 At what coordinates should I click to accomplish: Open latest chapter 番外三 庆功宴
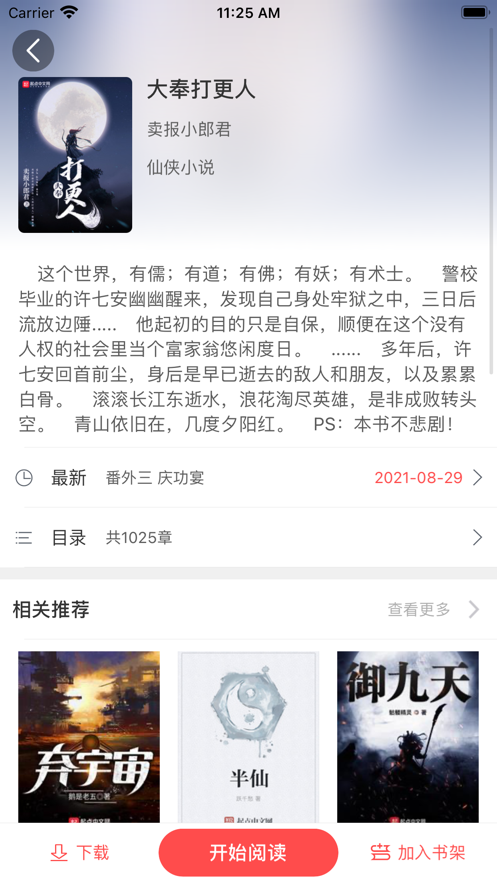coord(248,478)
